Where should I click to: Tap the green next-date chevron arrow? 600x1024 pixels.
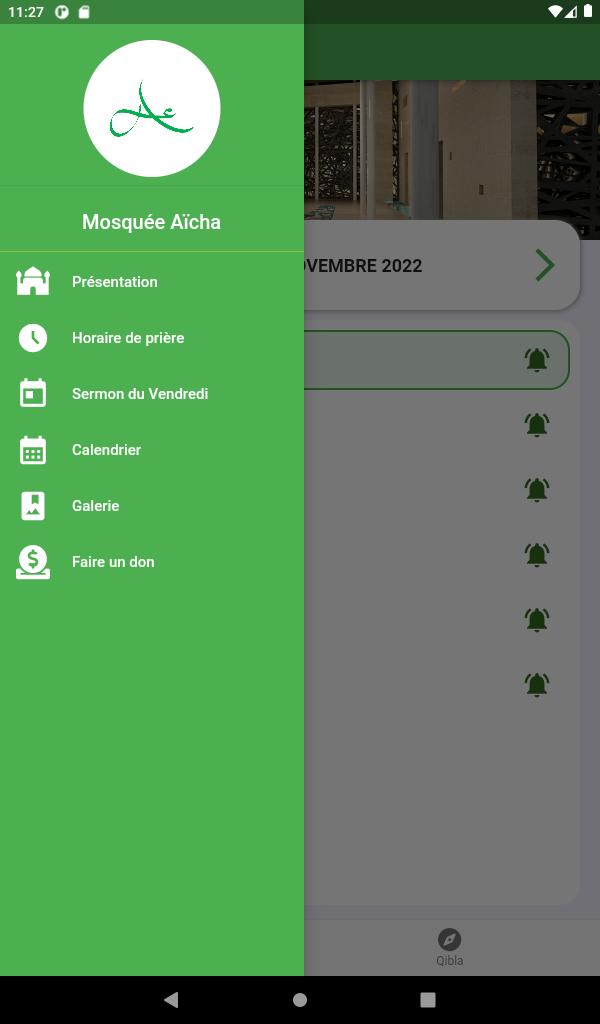tap(545, 265)
